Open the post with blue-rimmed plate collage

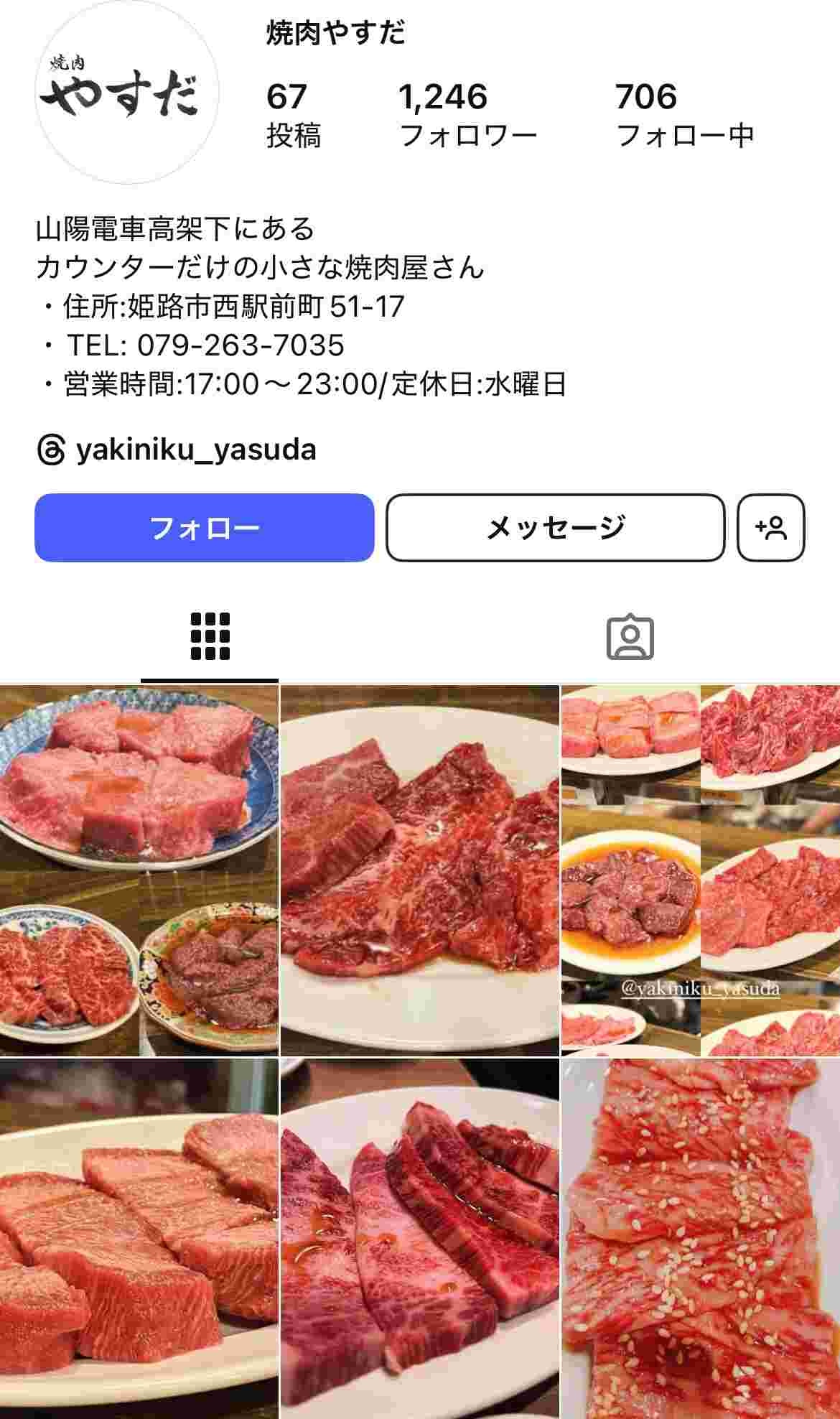[x=139, y=870]
